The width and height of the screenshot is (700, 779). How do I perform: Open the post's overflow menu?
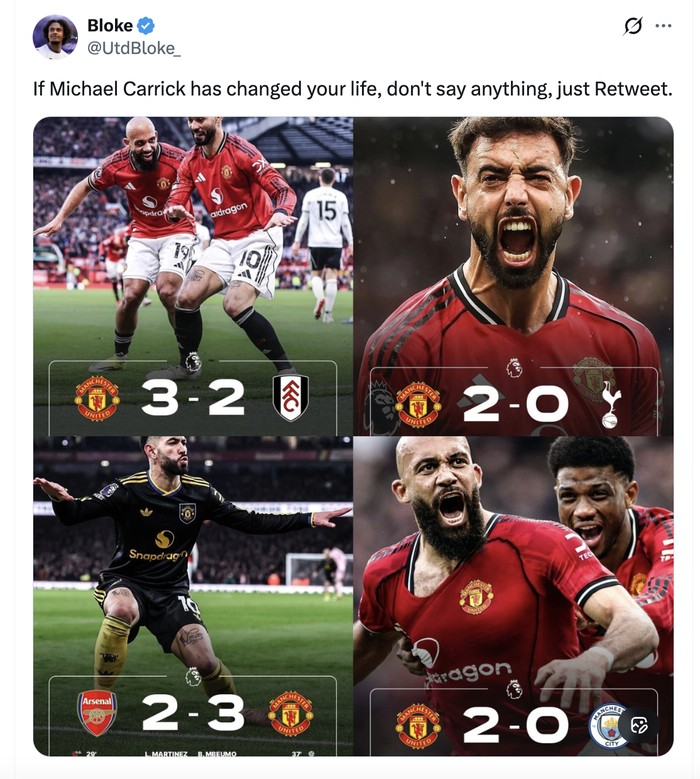click(x=663, y=26)
